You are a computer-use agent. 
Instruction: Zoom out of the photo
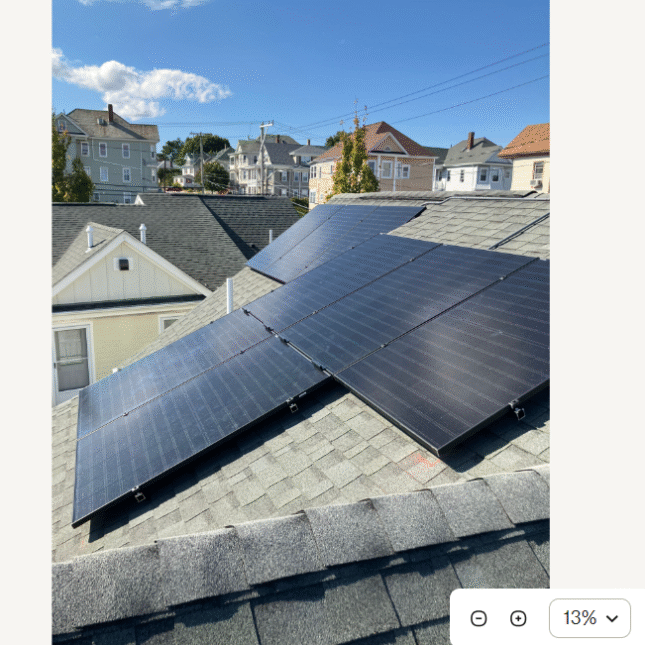click(x=478, y=618)
